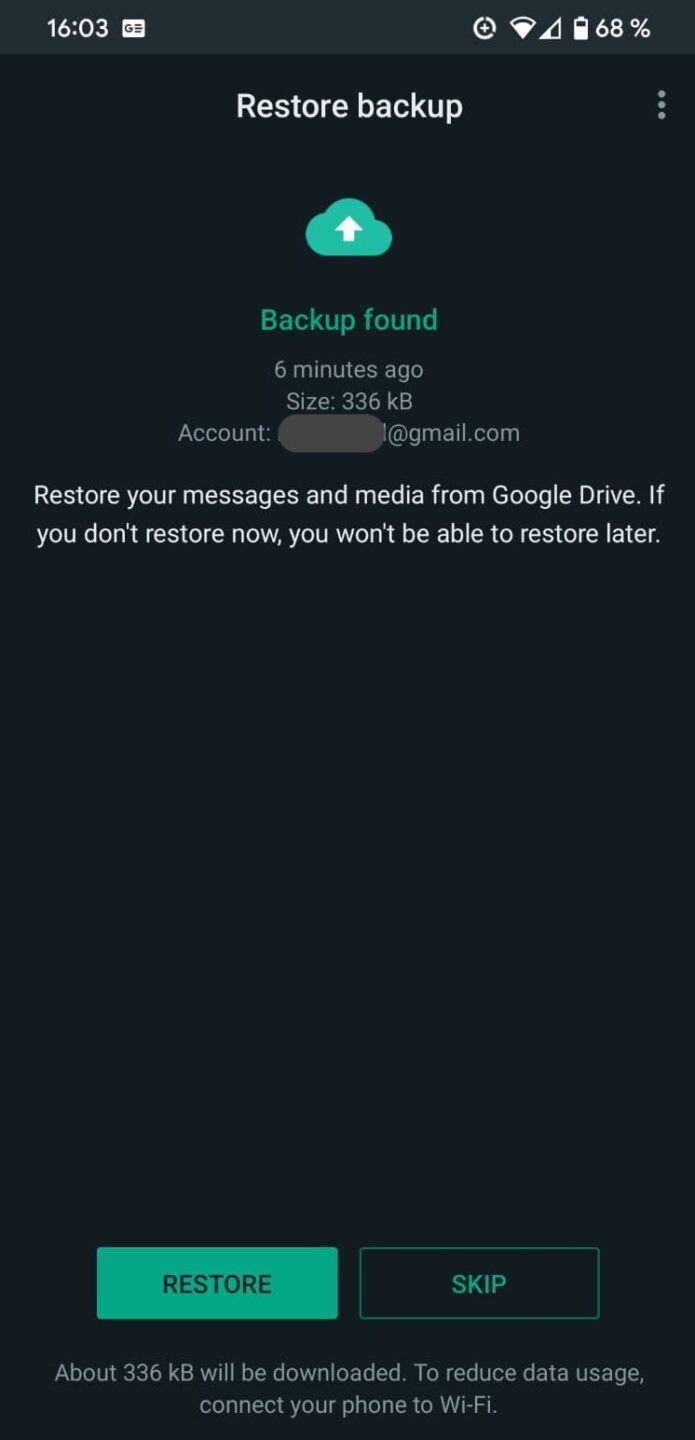Skip restoring the backup
This screenshot has height=1440, width=695.
point(479,1283)
